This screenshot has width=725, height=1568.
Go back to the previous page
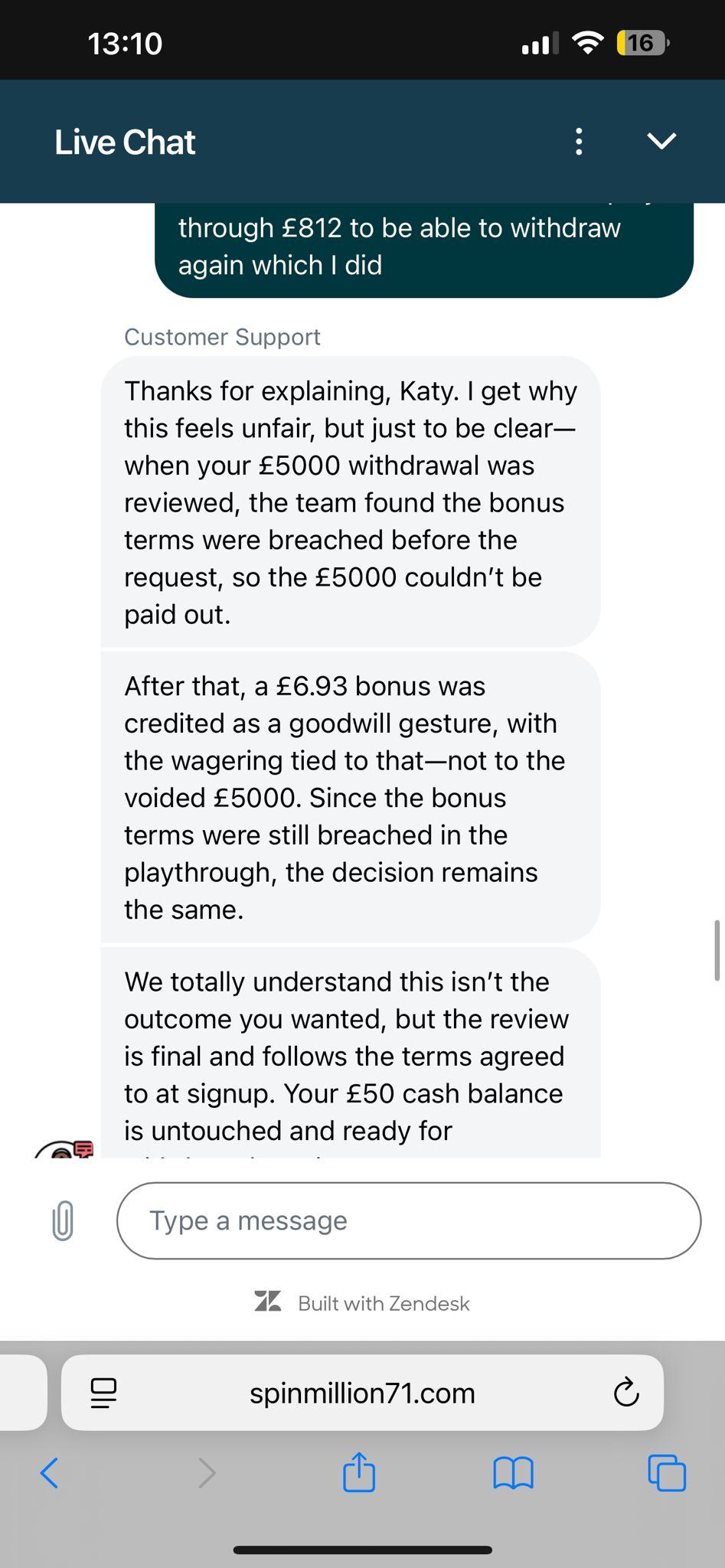[x=49, y=1472]
